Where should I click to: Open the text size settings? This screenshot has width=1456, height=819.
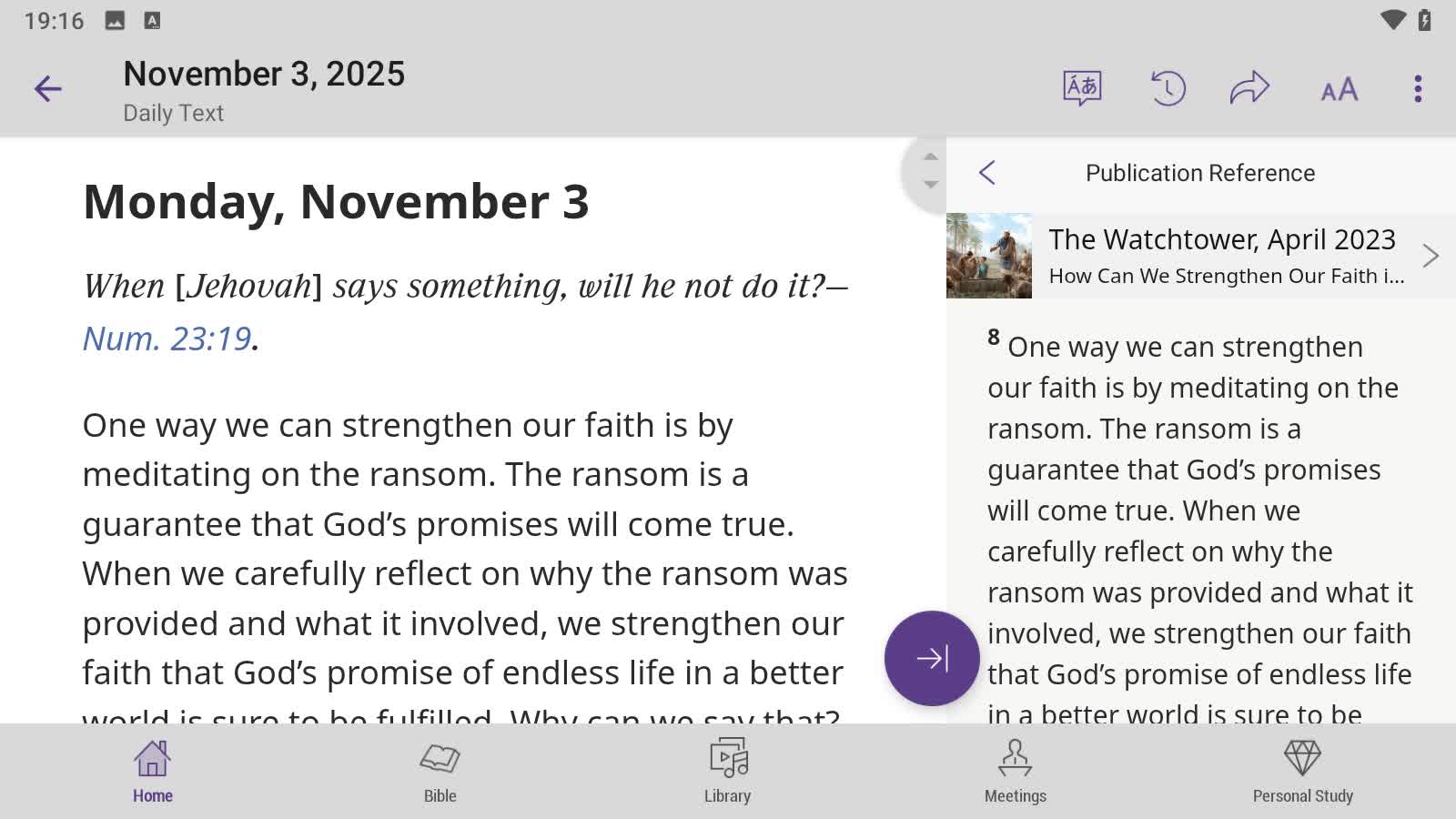1339,89
